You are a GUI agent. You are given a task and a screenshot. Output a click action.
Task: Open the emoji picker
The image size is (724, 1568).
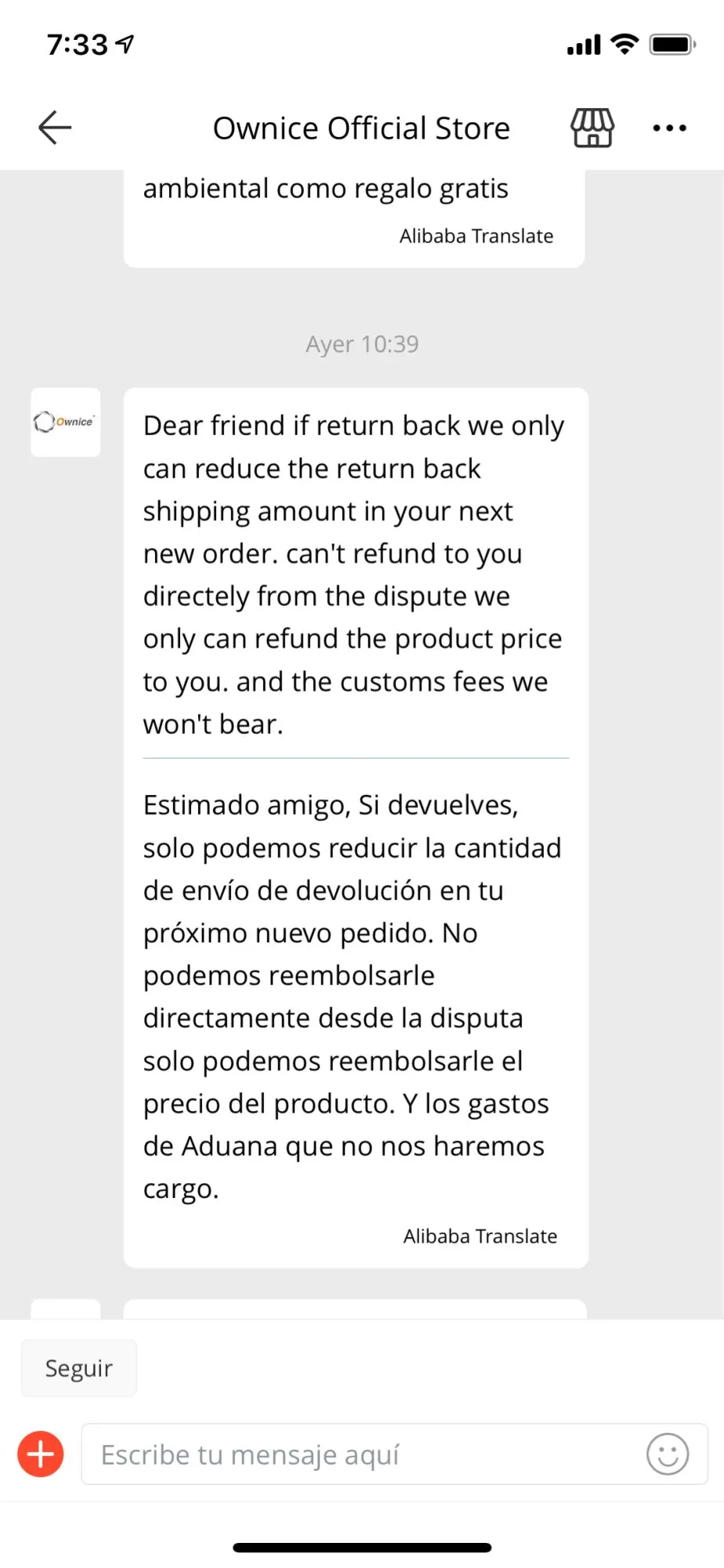[x=668, y=1454]
